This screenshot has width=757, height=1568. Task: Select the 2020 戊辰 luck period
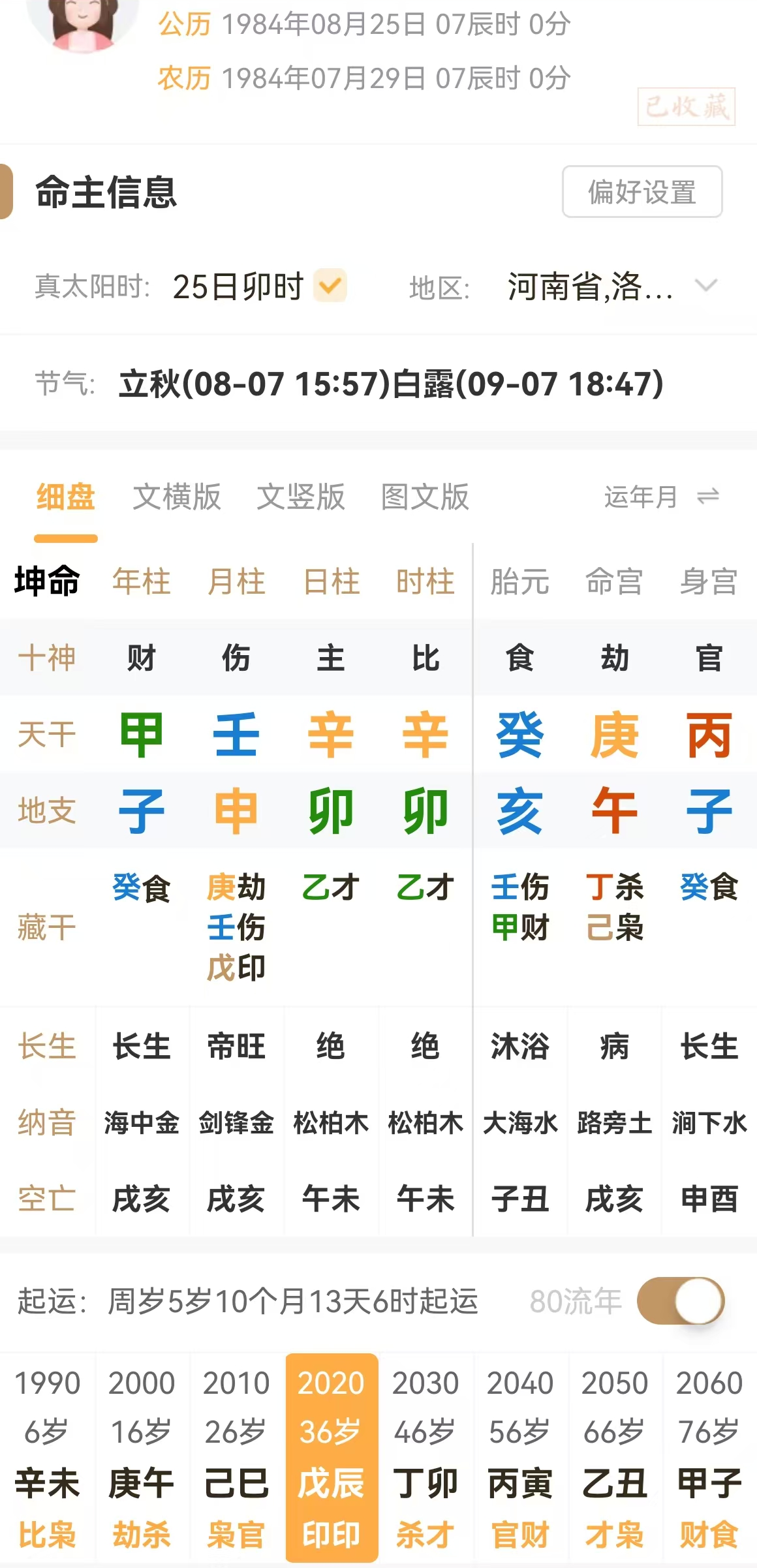[332, 1457]
